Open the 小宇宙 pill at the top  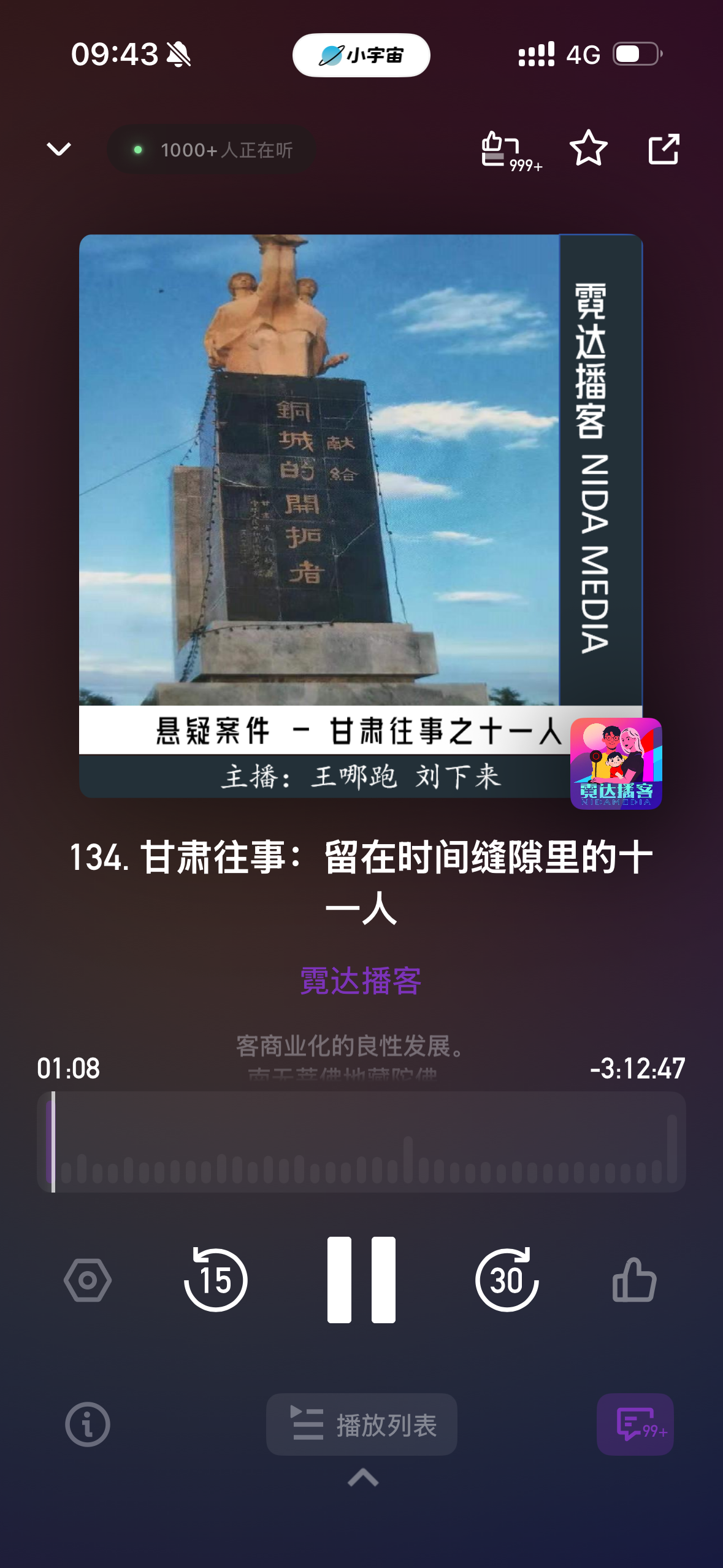361,55
